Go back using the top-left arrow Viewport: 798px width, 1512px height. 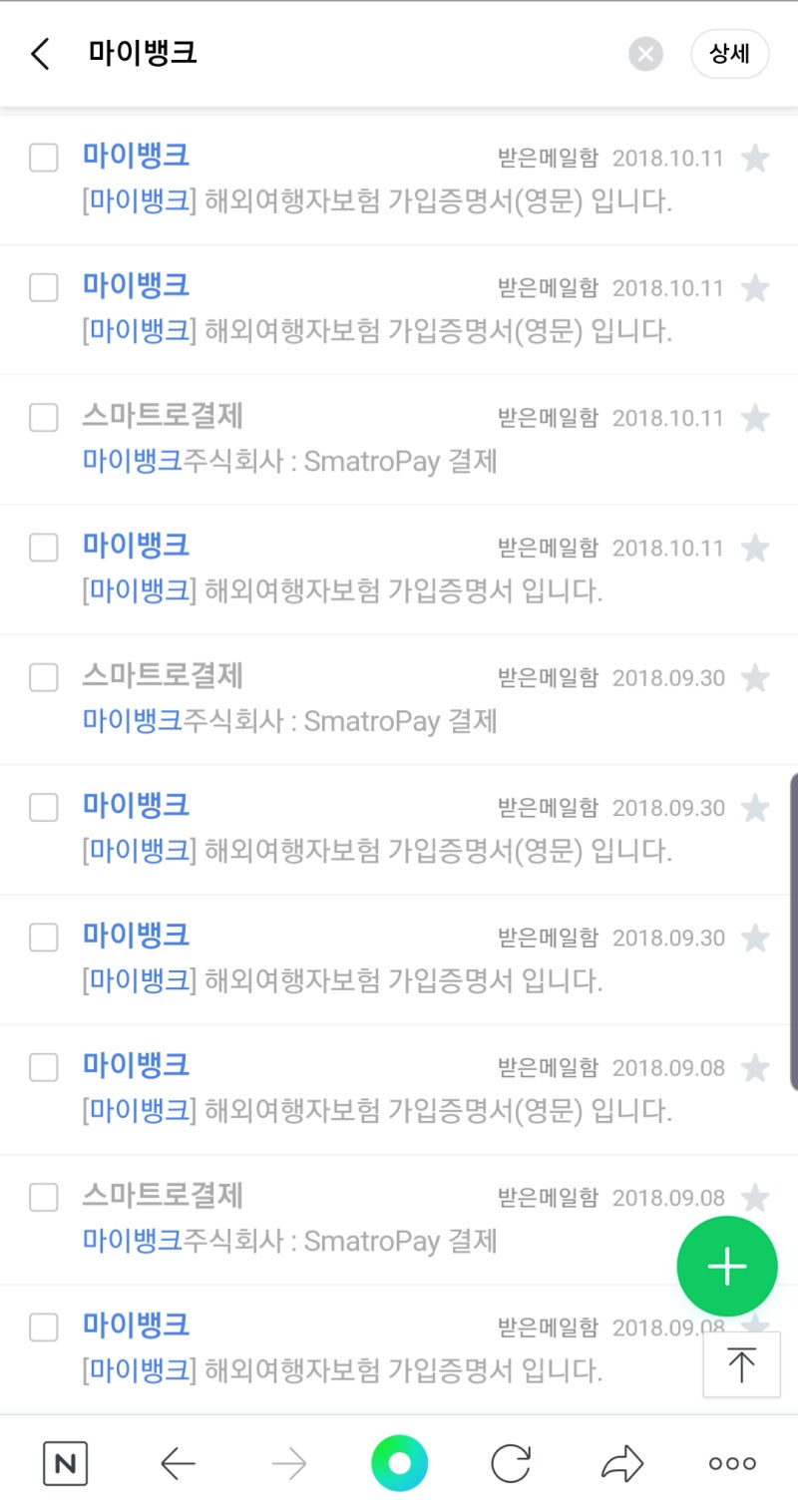[x=40, y=54]
